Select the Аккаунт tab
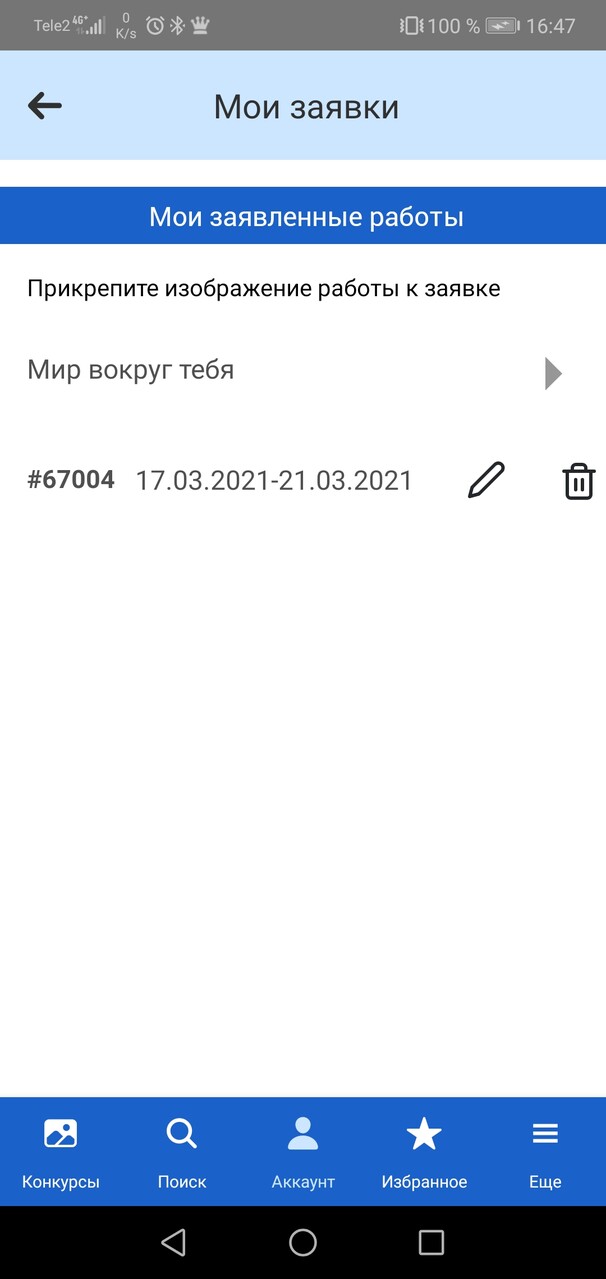 (x=303, y=1152)
